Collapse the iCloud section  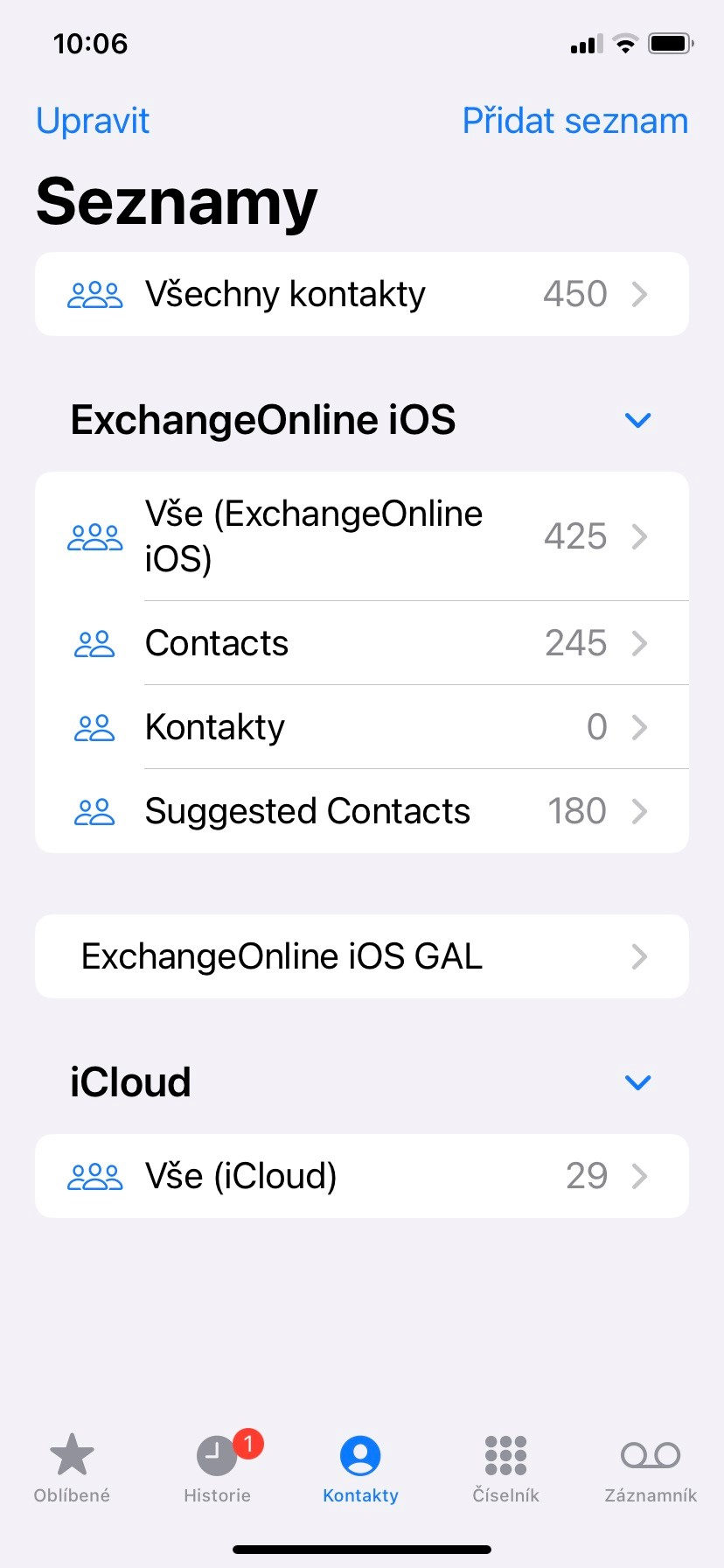637,1082
